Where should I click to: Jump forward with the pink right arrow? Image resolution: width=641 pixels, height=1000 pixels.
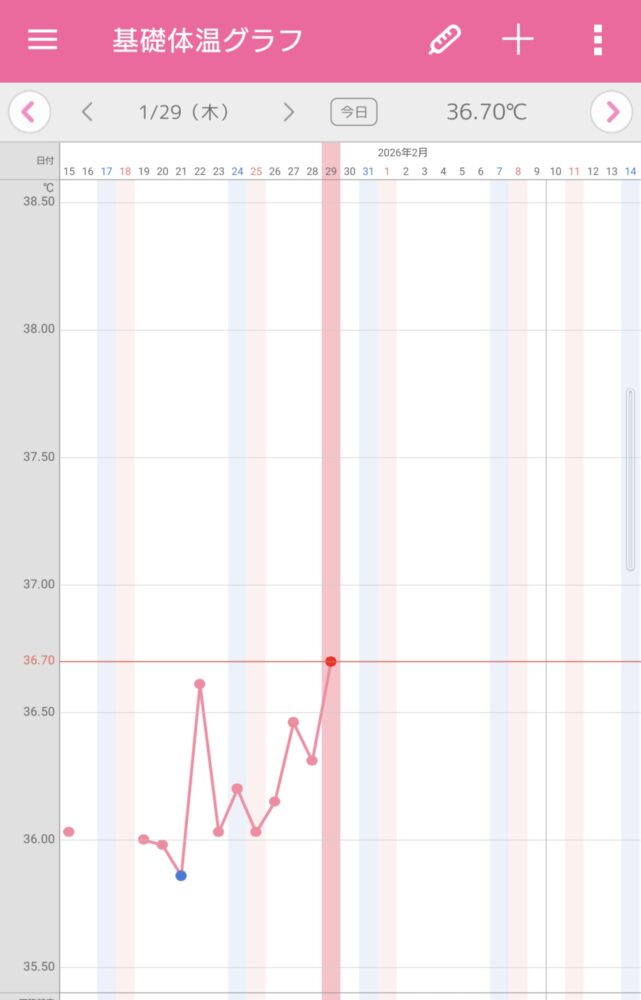click(611, 112)
